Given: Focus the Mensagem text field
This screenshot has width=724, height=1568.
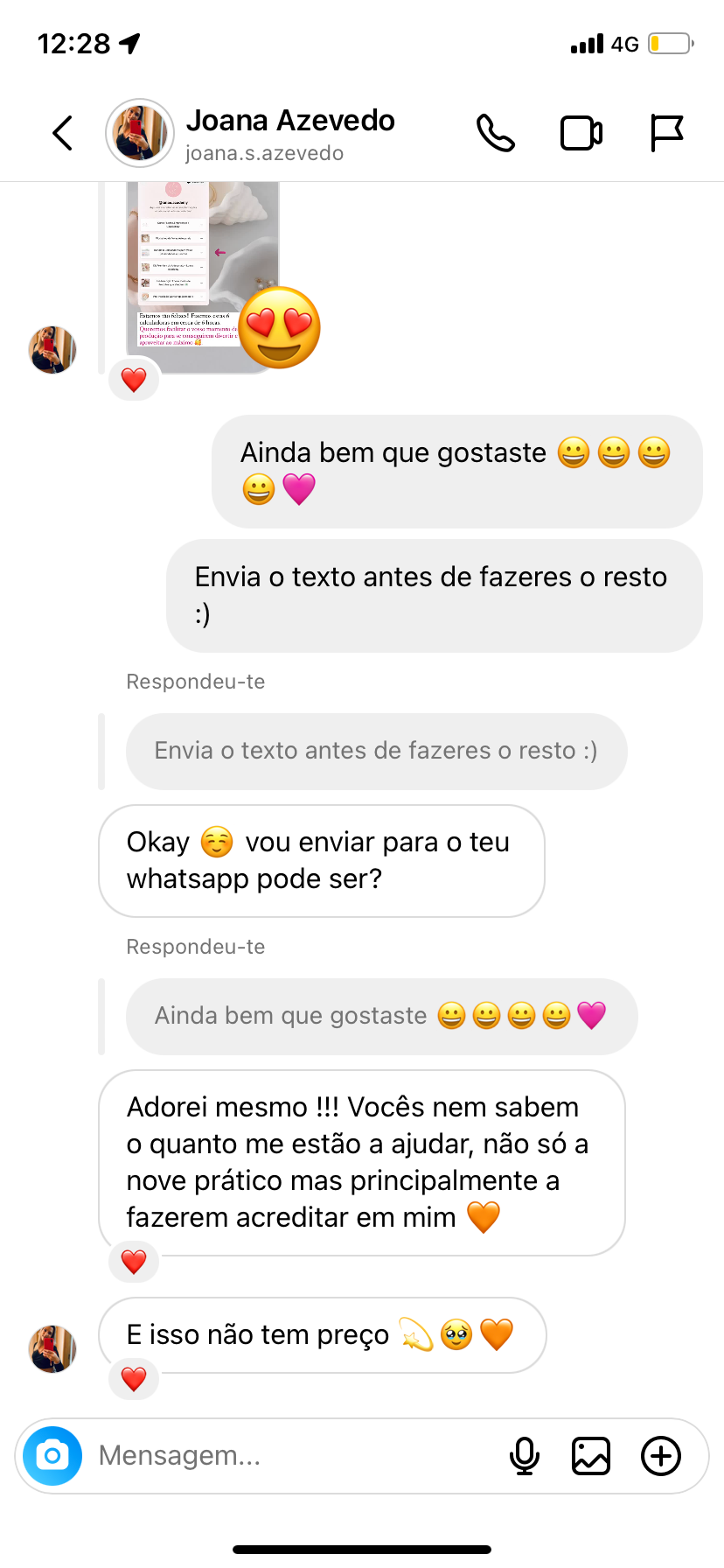Looking at the screenshot, I should pos(289,1456).
